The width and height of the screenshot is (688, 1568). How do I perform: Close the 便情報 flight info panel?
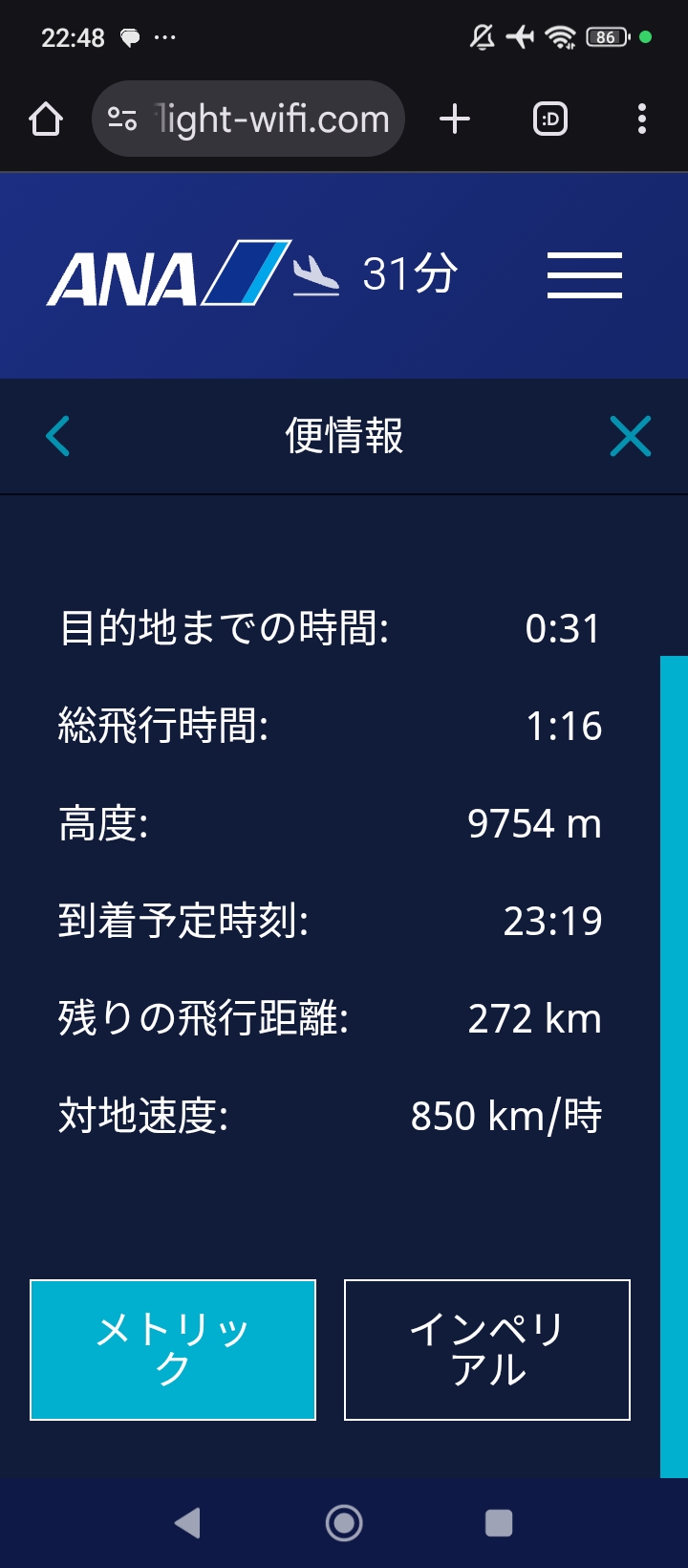coord(630,436)
